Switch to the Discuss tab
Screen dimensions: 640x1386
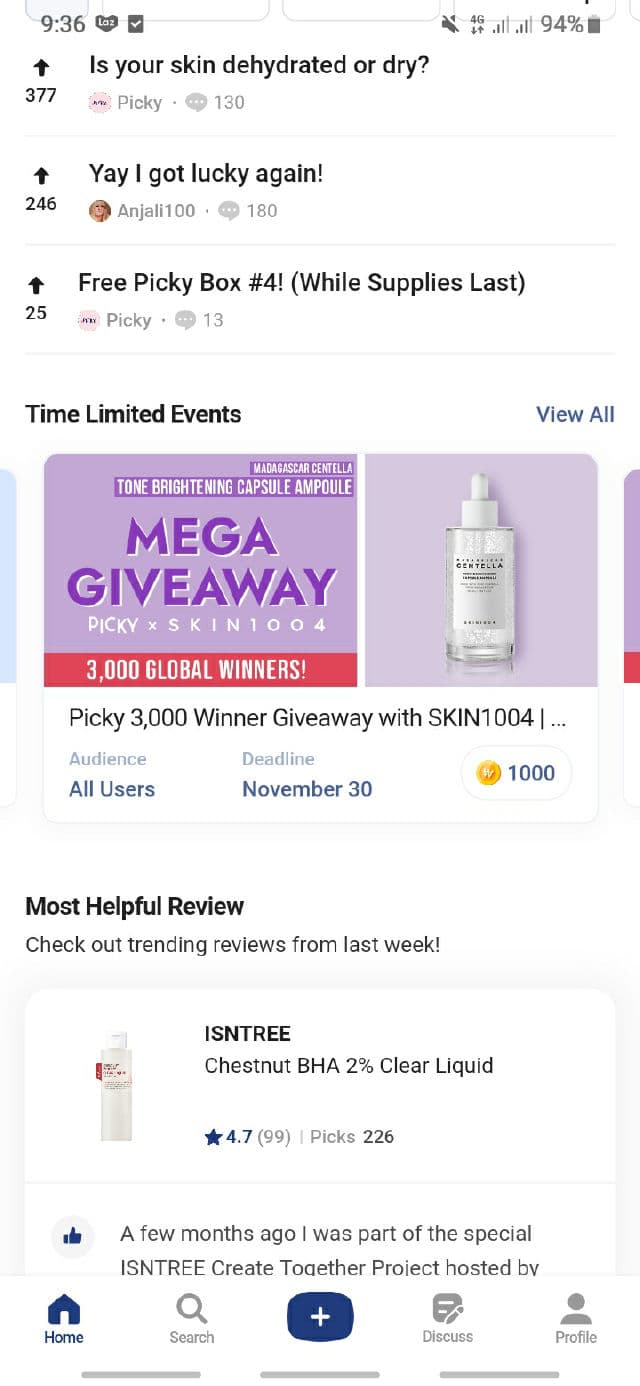(447, 1318)
